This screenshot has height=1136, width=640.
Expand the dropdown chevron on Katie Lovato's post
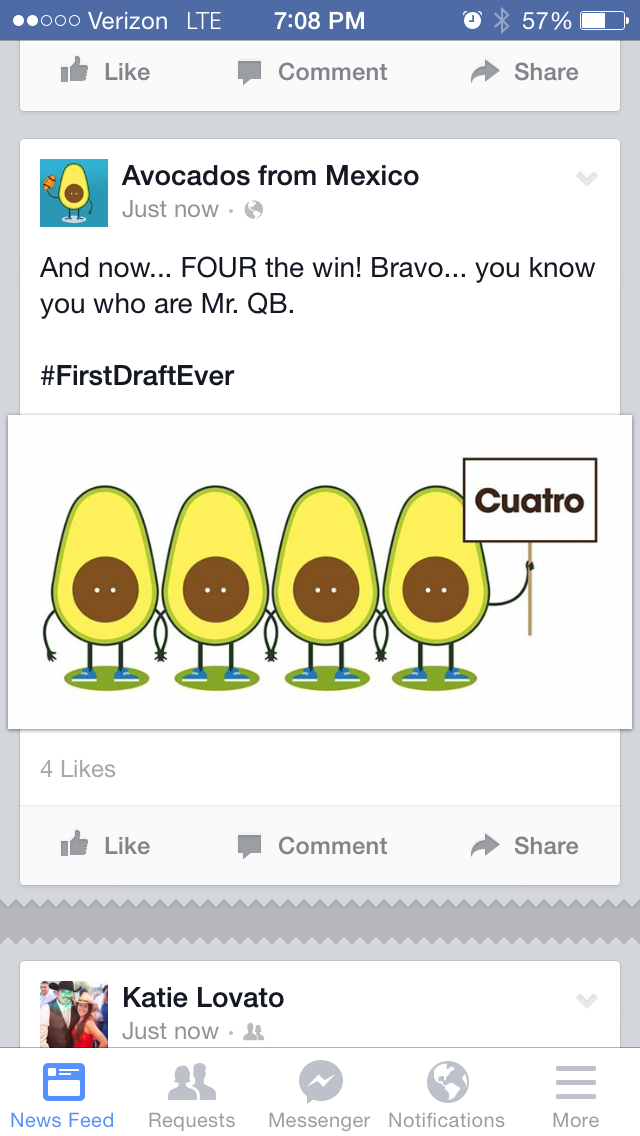(x=586, y=1001)
